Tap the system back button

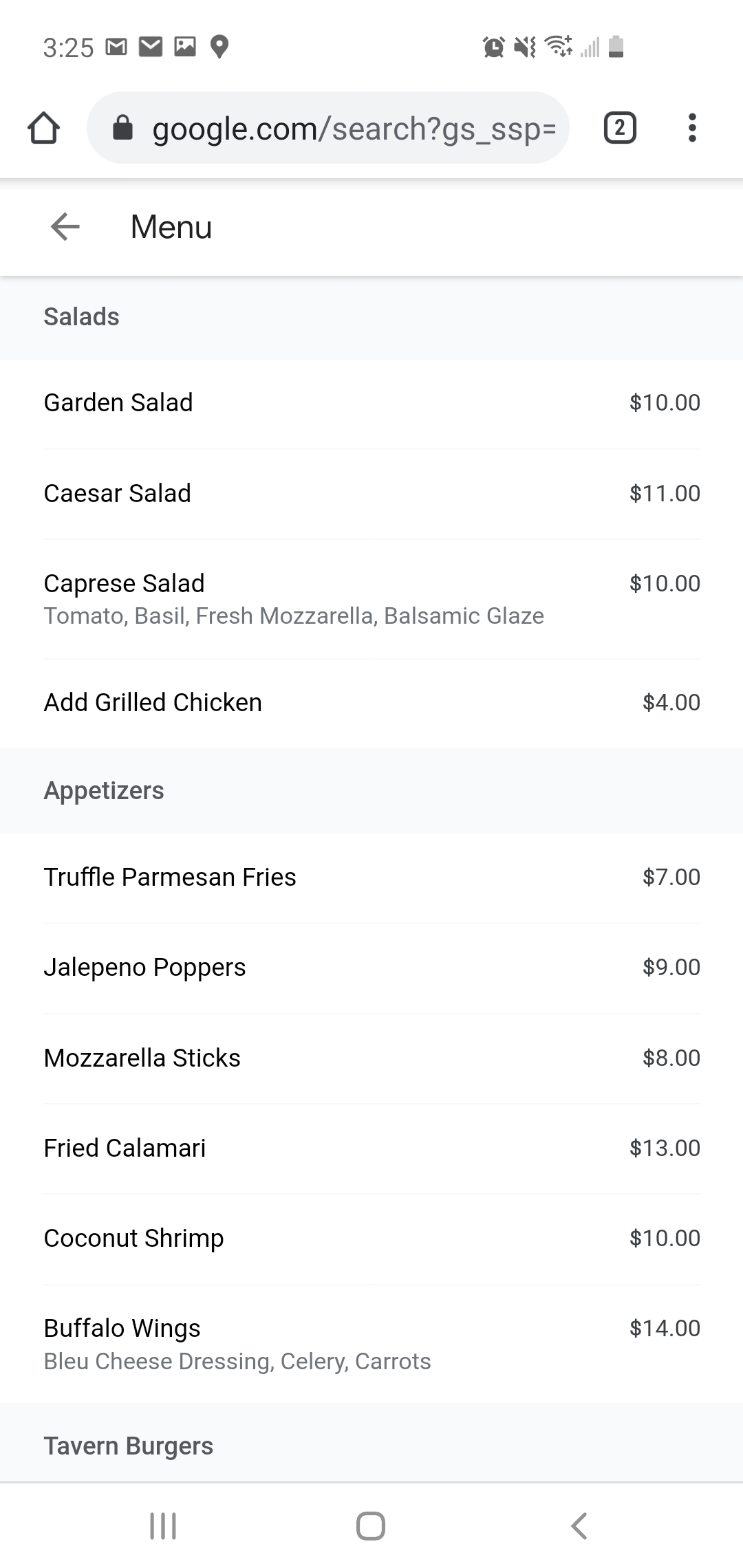point(579,1525)
